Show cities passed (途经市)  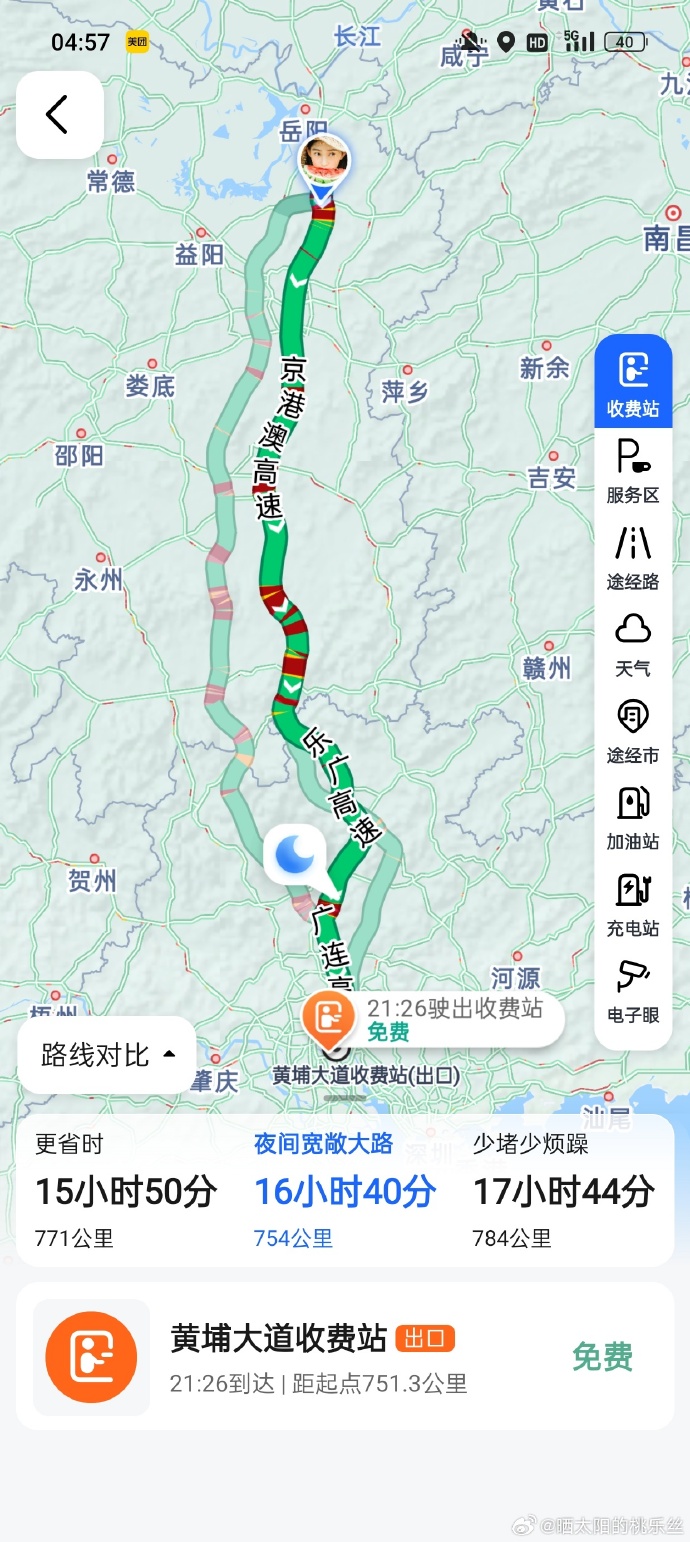tap(633, 732)
